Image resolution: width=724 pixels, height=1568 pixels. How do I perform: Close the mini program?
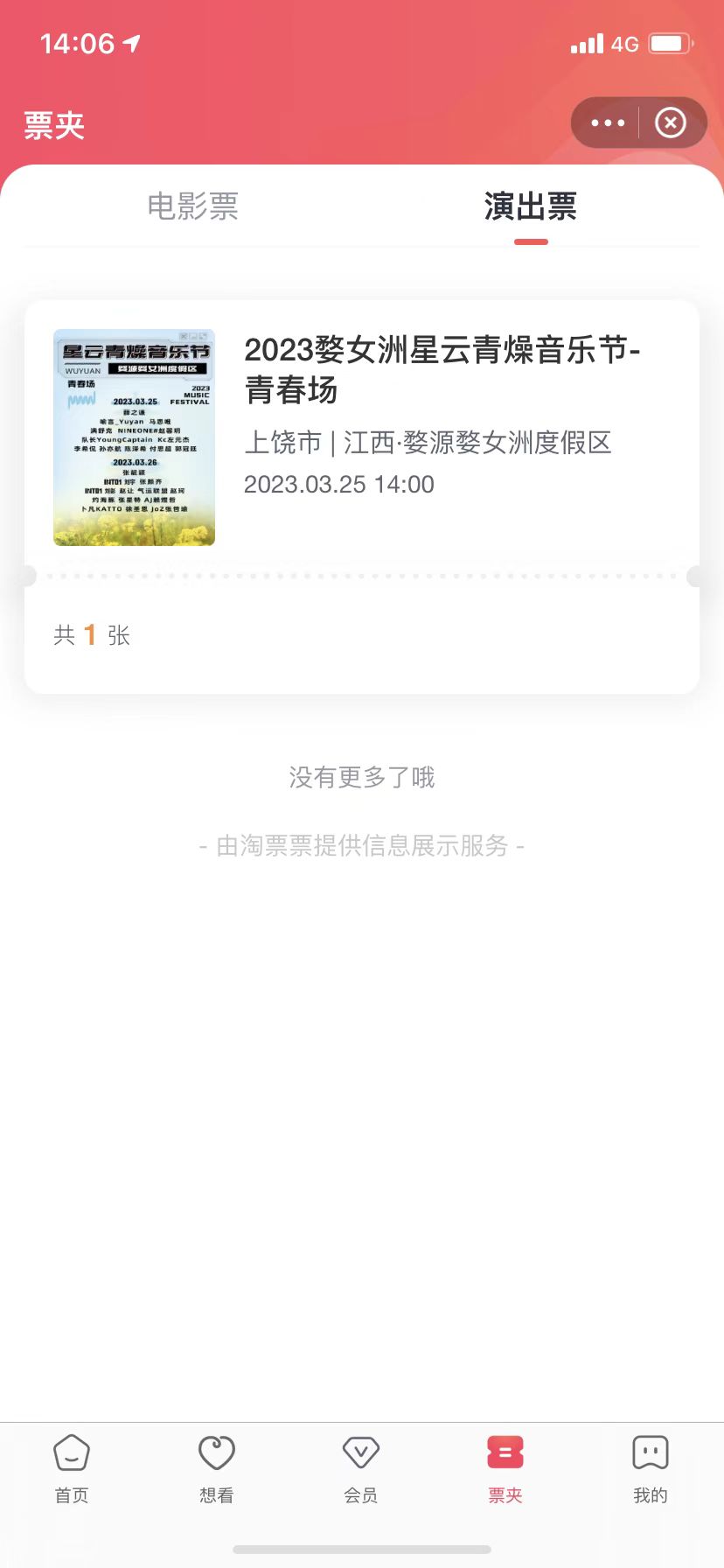(x=671, y=123)
